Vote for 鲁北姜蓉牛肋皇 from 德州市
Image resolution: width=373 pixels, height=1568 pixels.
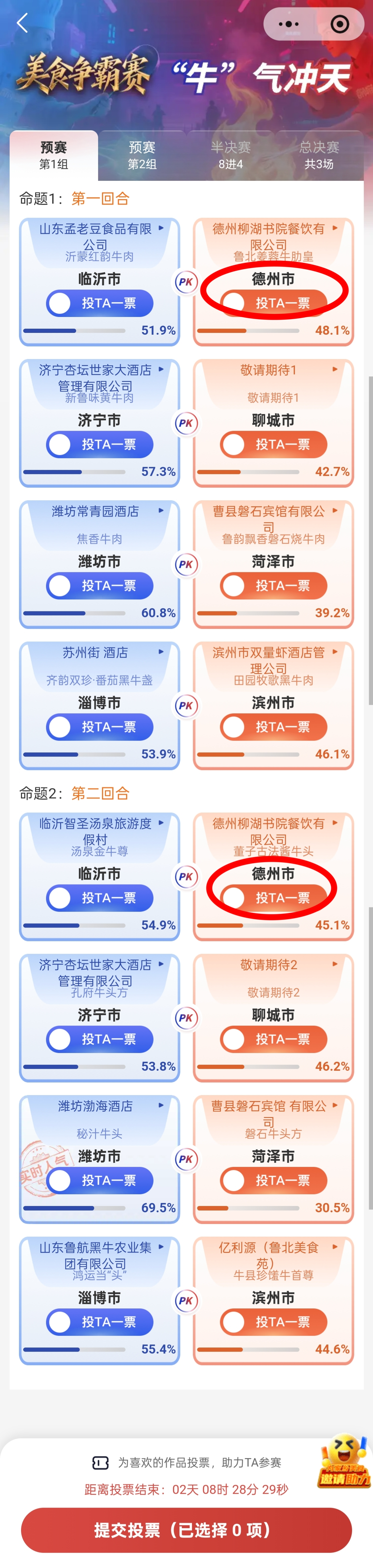(x=274, y=303)
